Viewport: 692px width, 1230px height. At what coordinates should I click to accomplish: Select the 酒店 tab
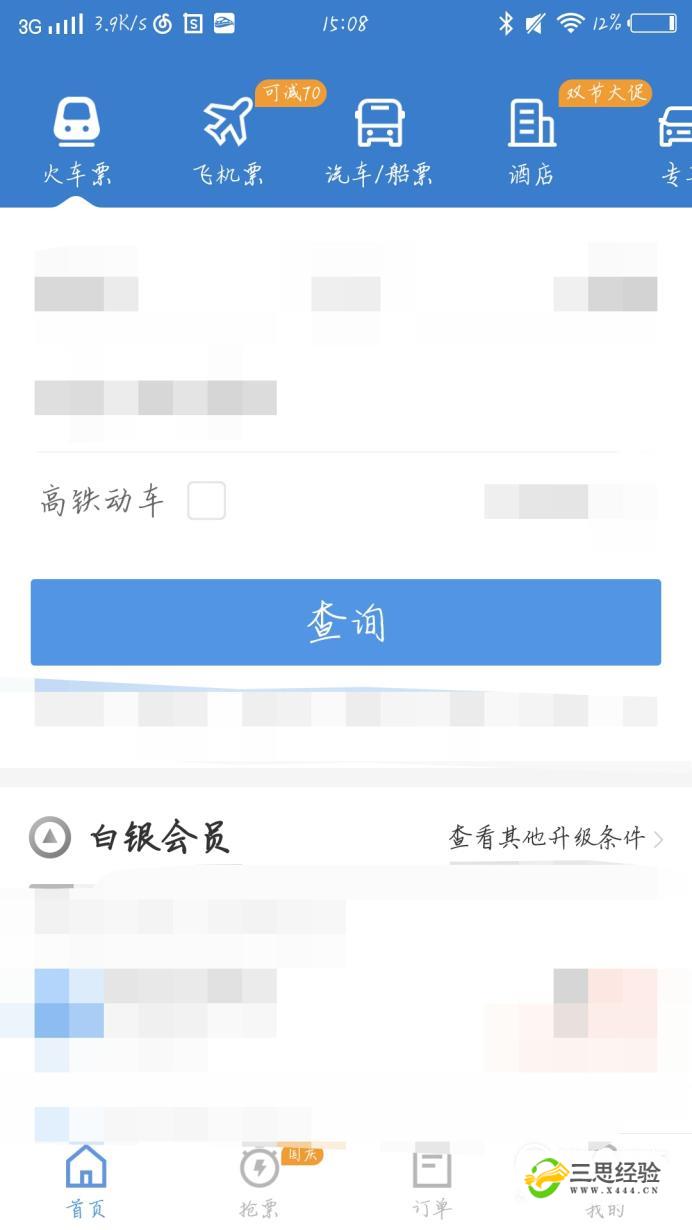(531, 141)
